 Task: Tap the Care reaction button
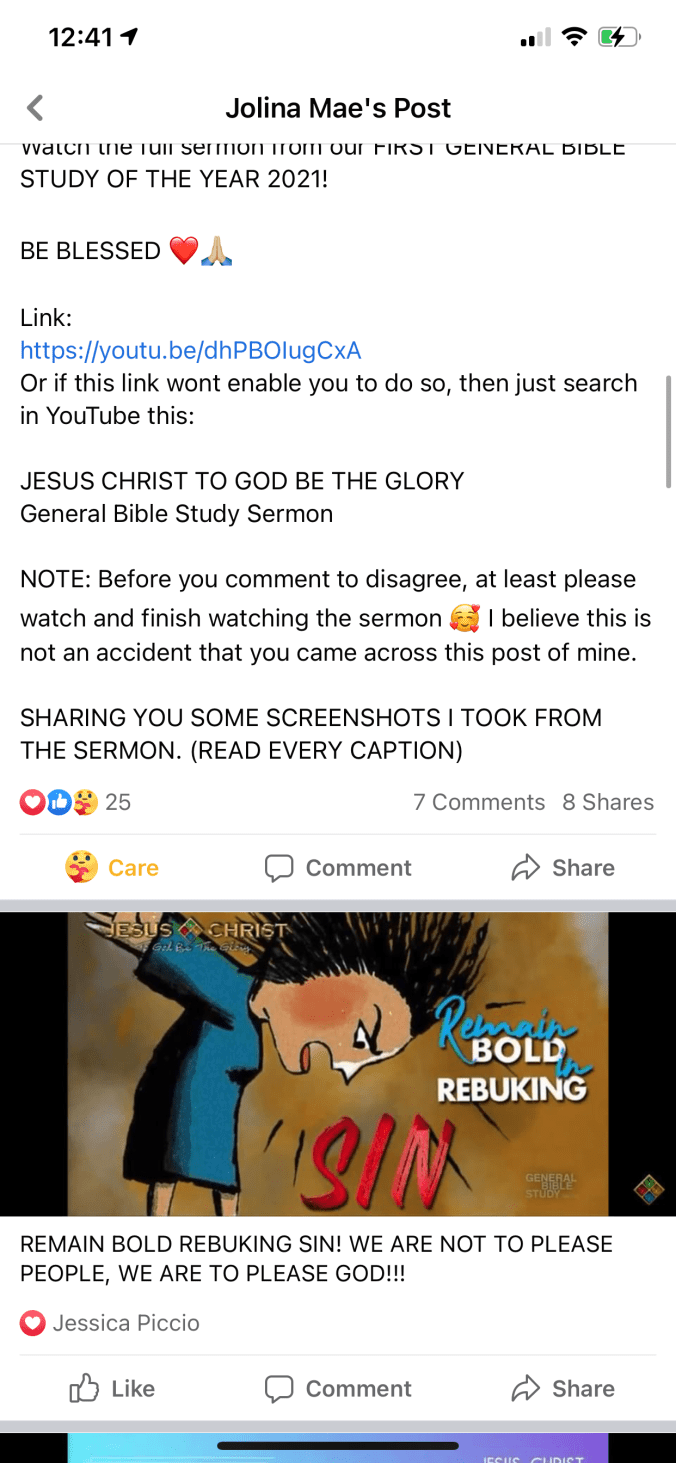pos(112,868)
